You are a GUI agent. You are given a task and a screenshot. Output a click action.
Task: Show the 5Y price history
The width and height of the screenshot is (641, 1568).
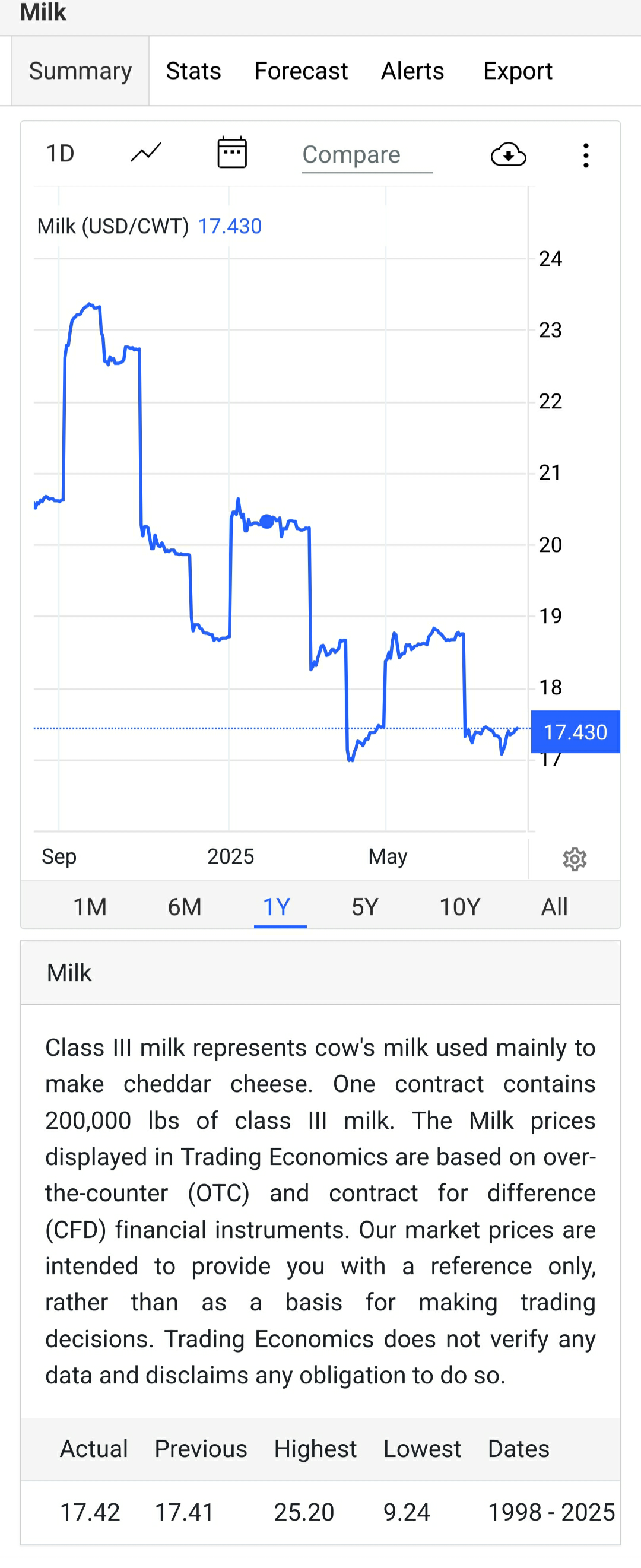364,907
